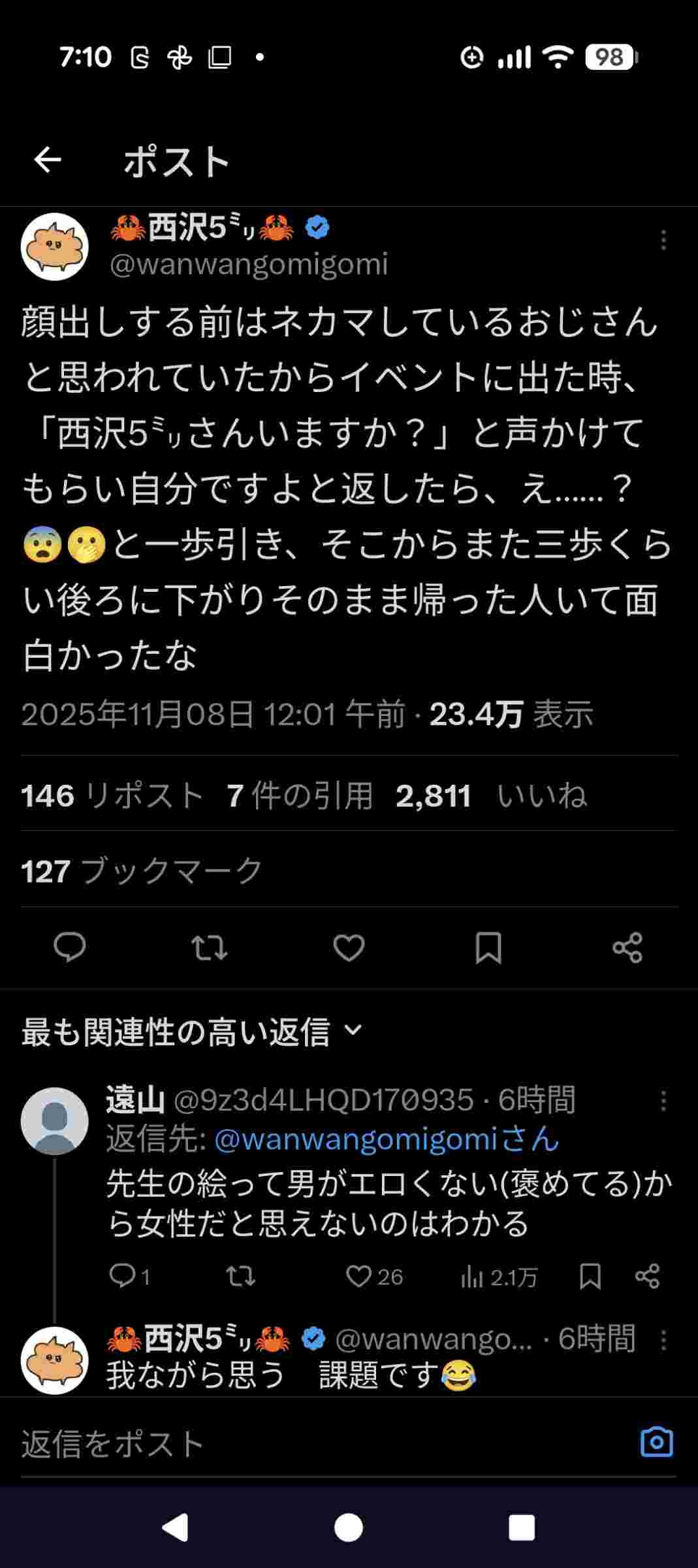This screenshot has height=1568, width=698.
Task: Like the main post
Action: pyautogui.click(x=349, y=947)
